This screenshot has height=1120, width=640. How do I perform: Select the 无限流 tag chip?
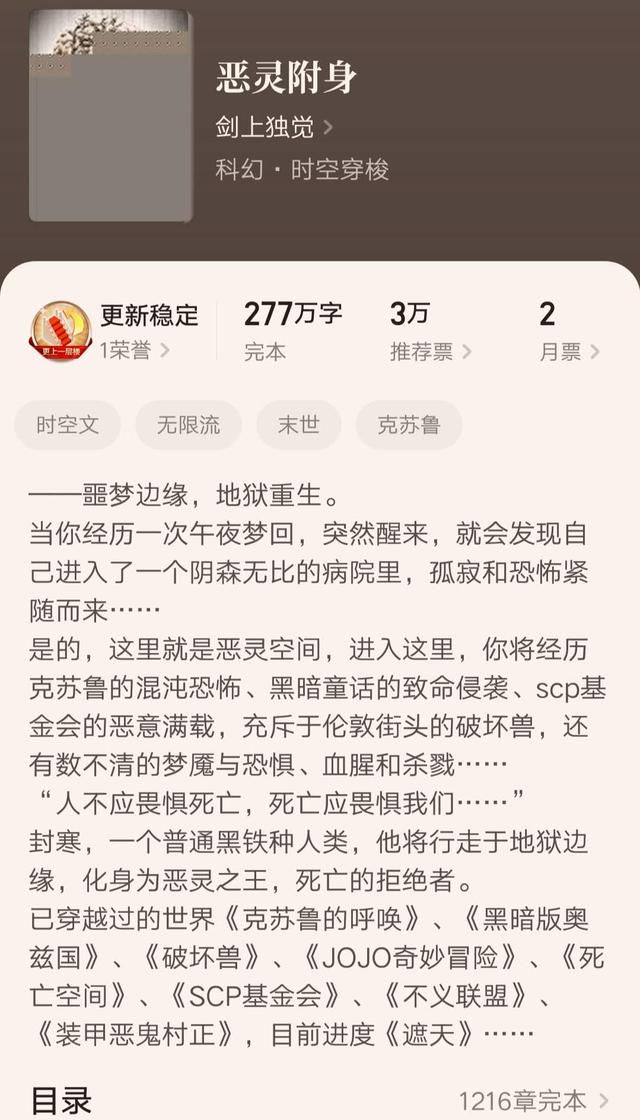tap(189, 425)
